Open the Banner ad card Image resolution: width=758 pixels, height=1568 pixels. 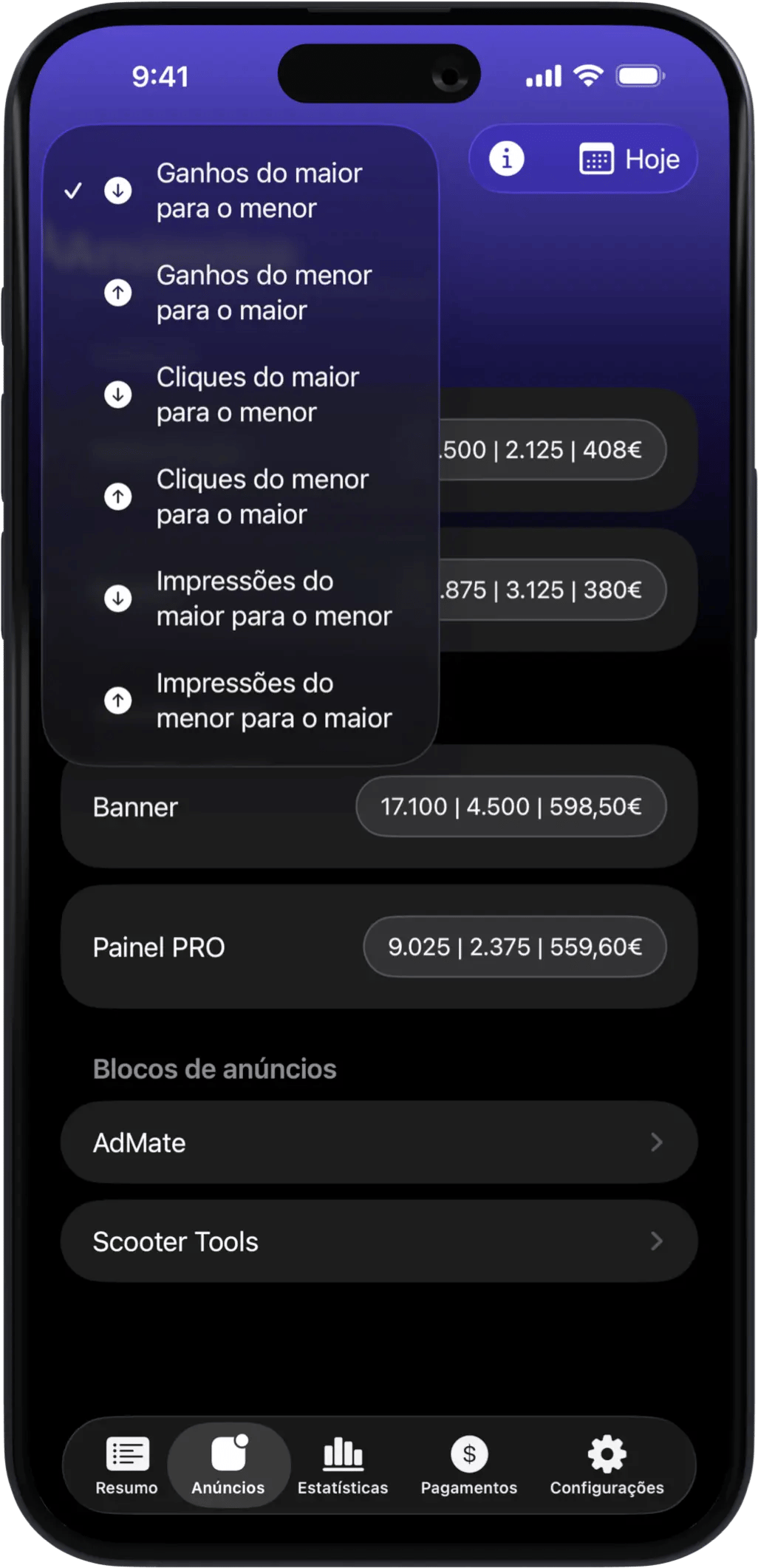click(x=378, y=806)
